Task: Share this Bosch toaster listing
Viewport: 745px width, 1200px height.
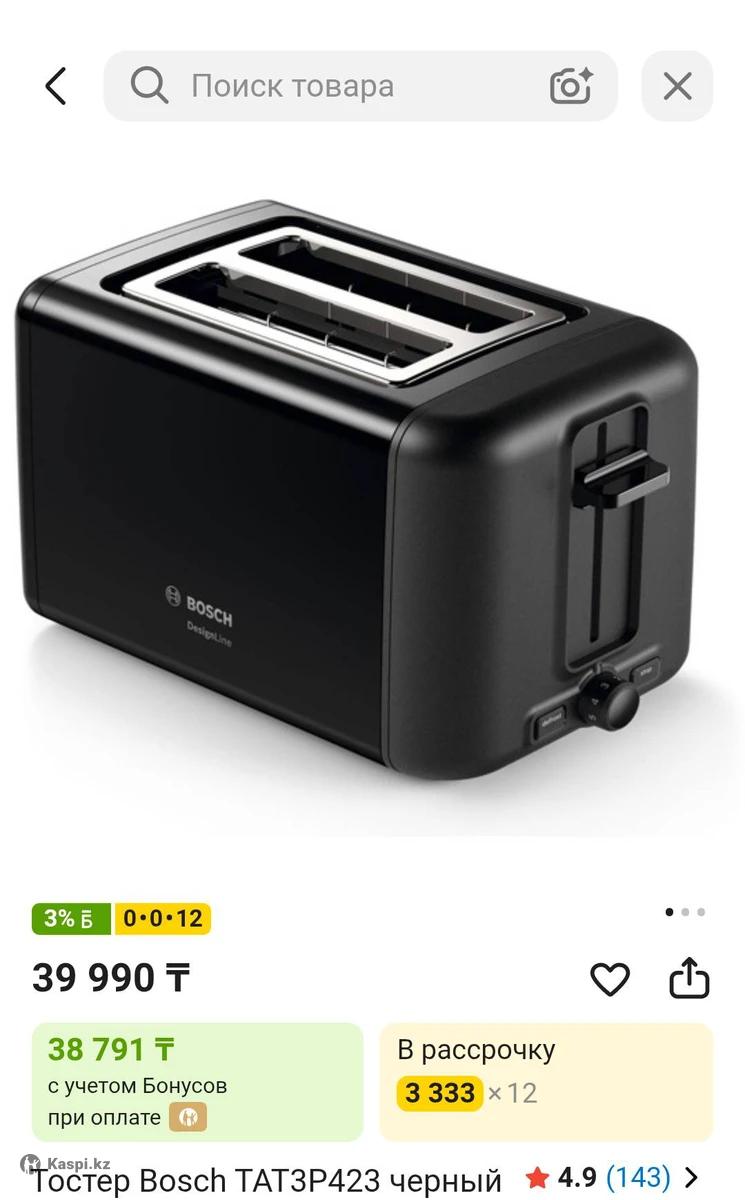Action: click(688, 979)
